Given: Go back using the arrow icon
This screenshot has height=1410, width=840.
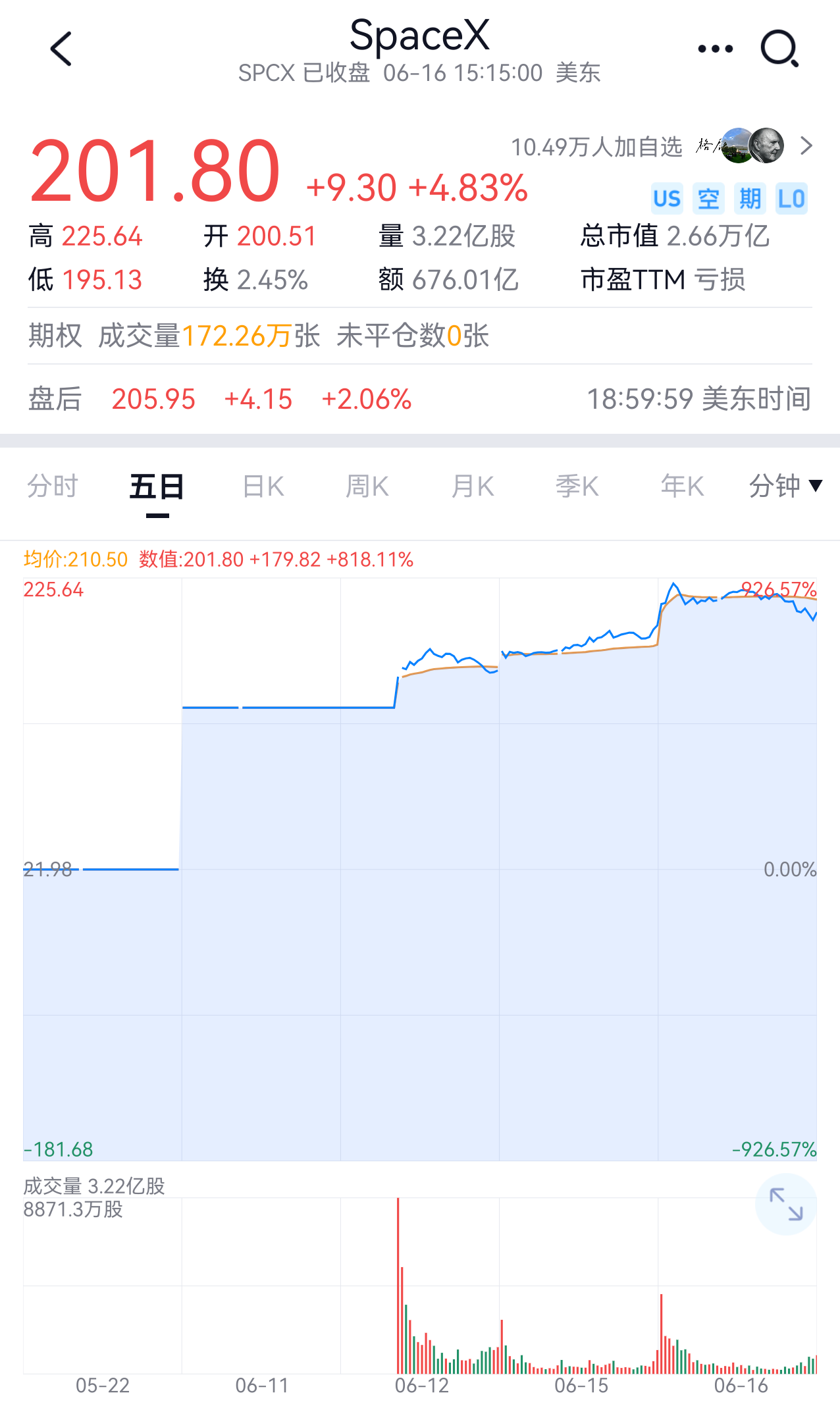Looking at the screenshot, I should coord(61,49).
